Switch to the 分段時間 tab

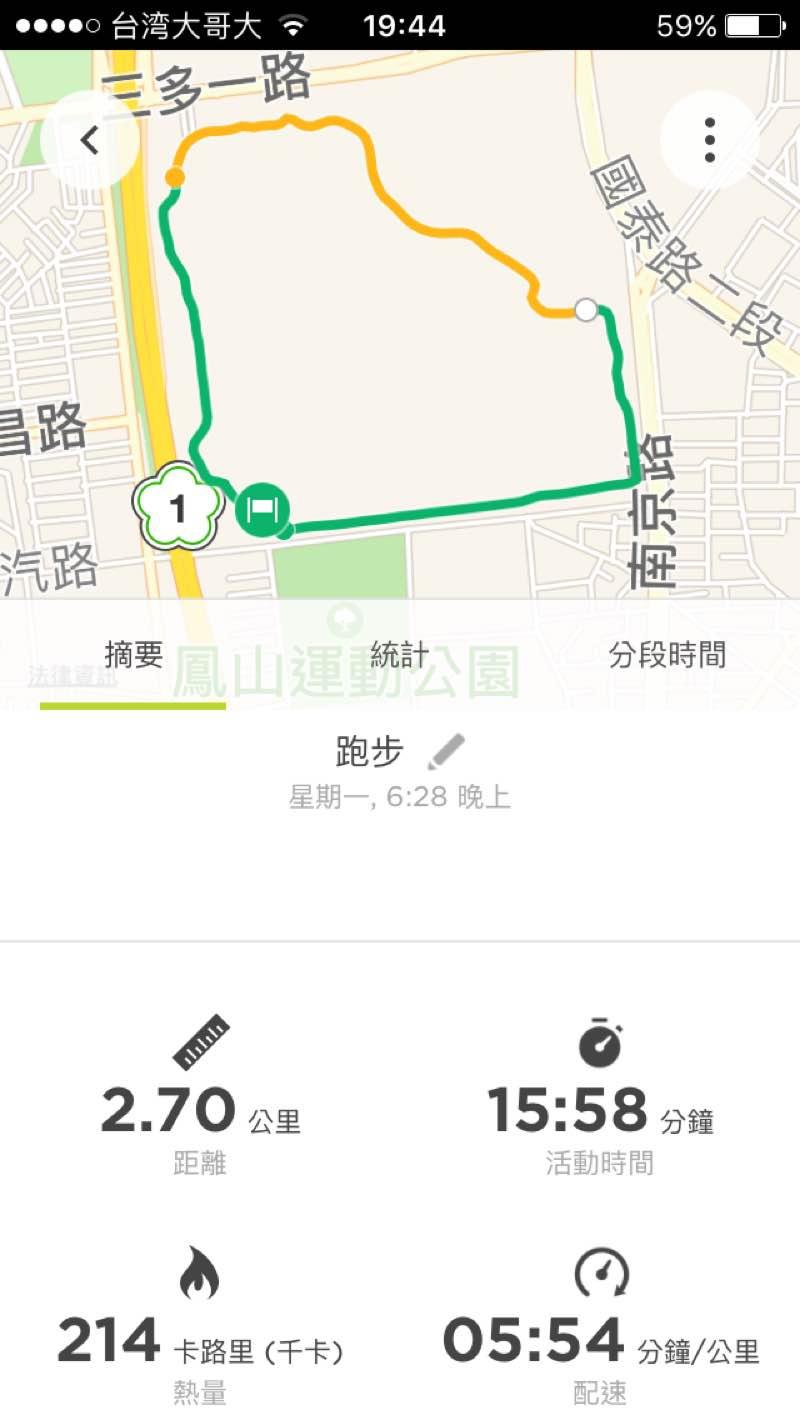pyautogui.click(x=667, y=656)
